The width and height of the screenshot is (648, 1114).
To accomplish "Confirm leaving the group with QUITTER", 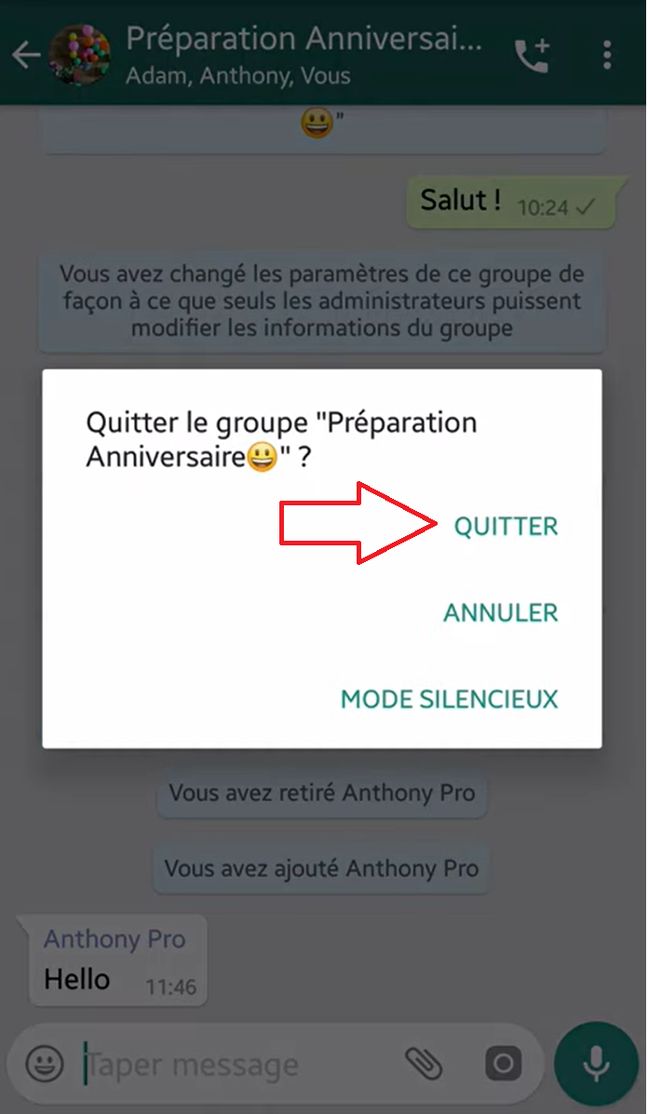I will pos(505,527).
